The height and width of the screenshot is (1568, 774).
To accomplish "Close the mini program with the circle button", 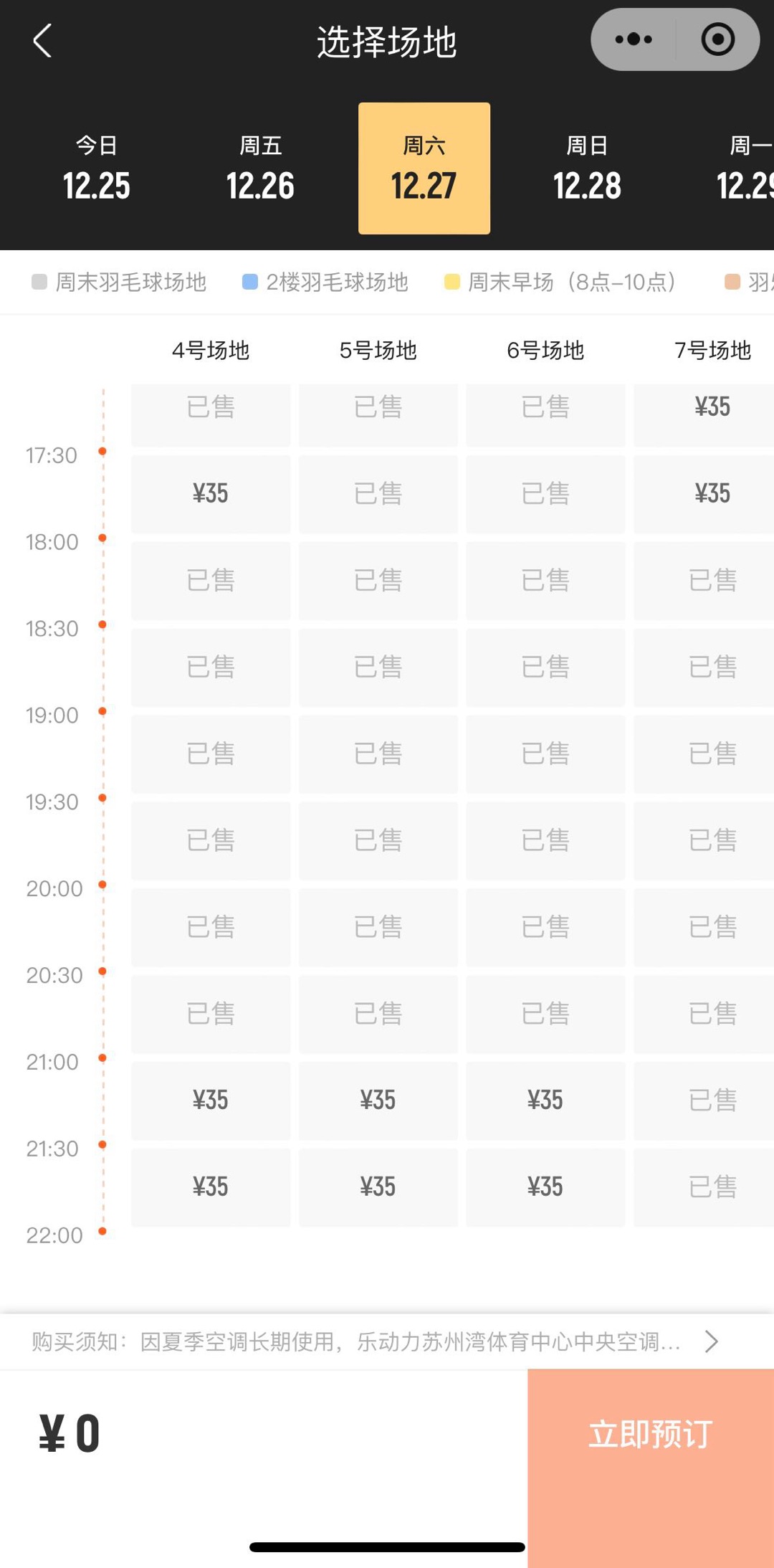I will 717,39.
